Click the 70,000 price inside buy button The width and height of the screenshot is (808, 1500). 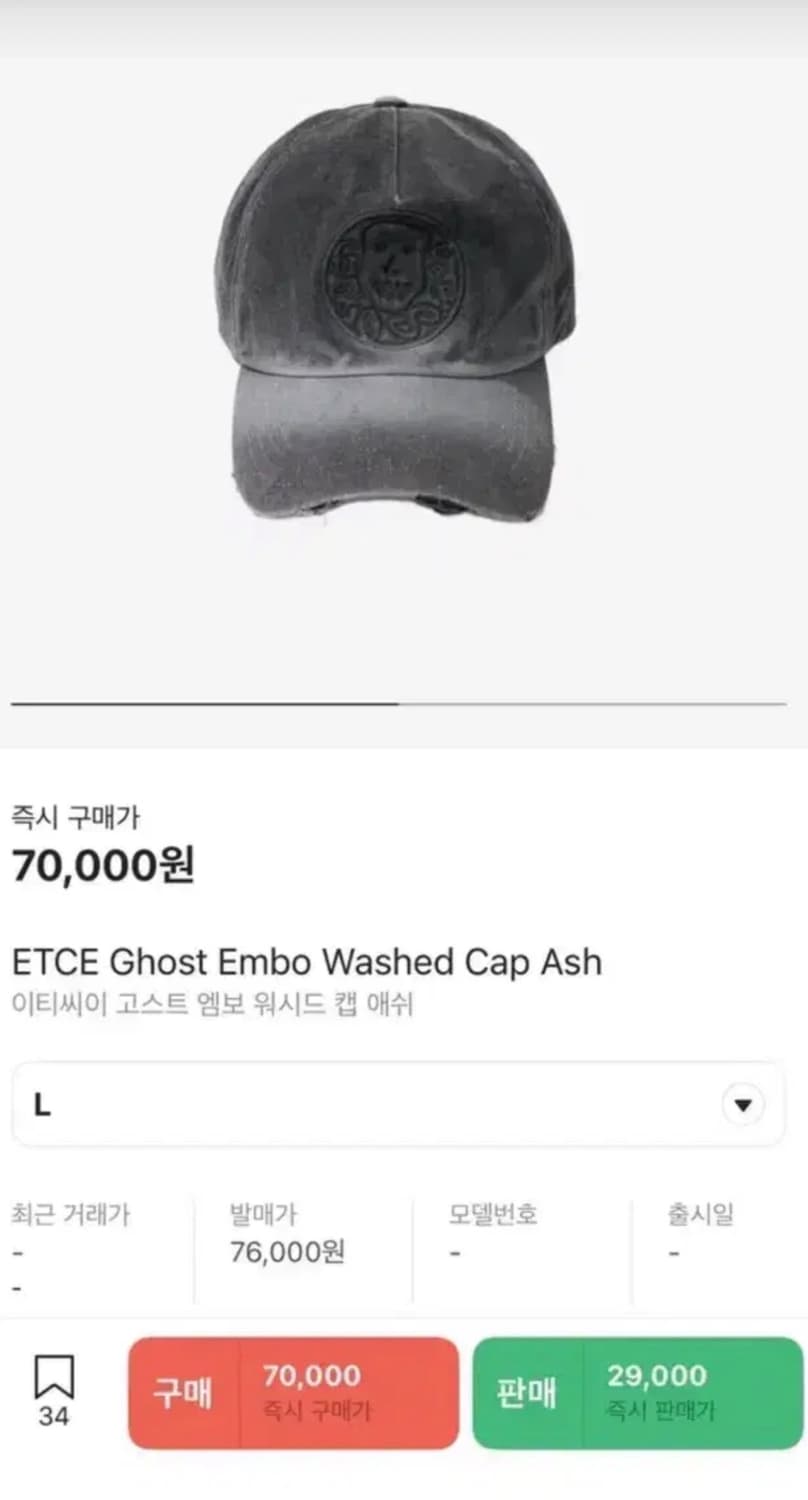[x=310, y=1374]
